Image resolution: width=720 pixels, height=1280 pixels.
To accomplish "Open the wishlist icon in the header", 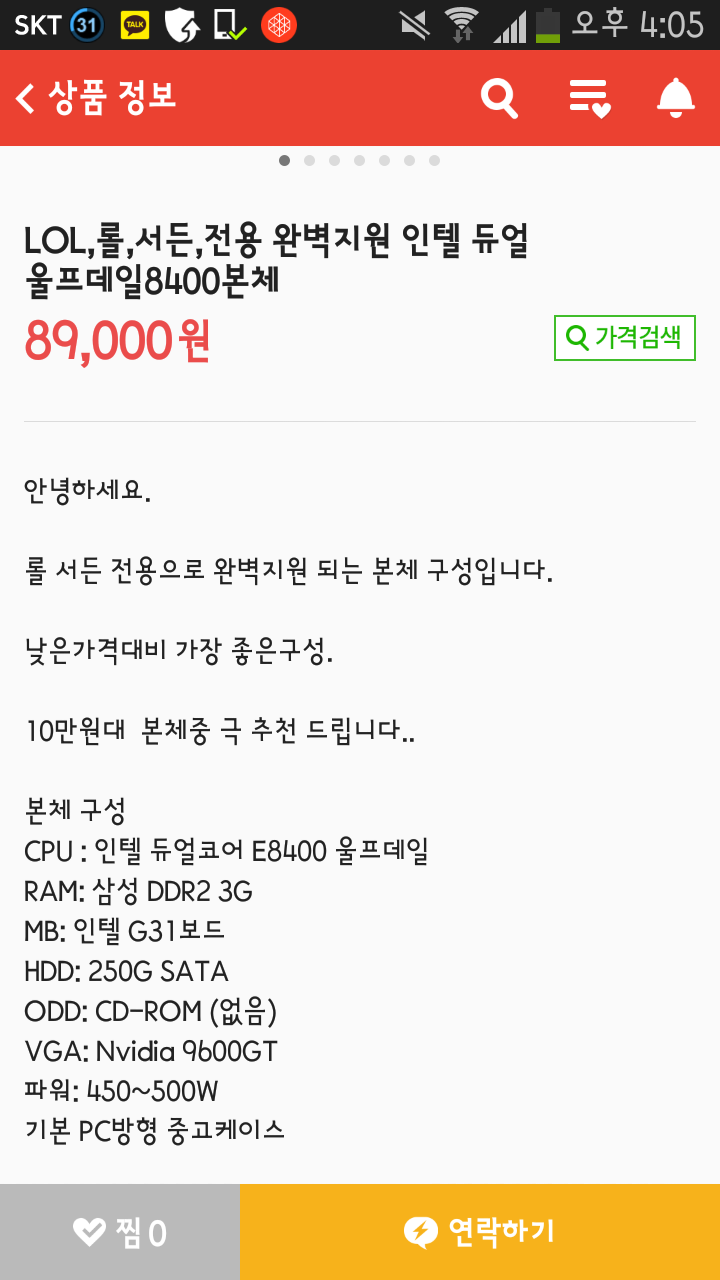I will click(589, 98).
